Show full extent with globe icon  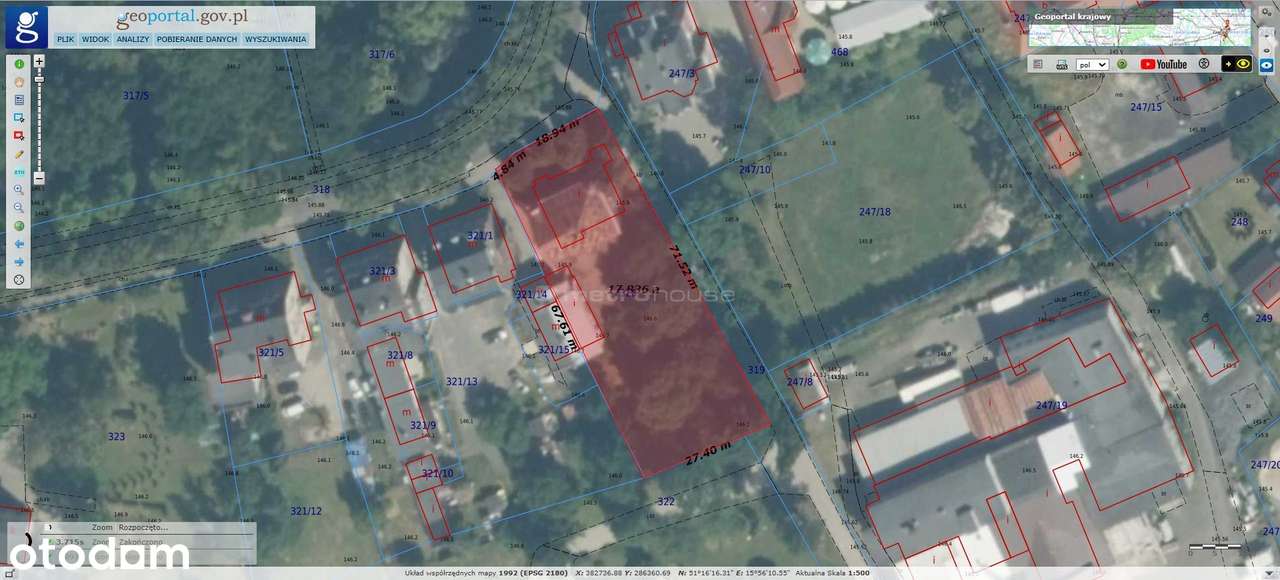(19, 226)
